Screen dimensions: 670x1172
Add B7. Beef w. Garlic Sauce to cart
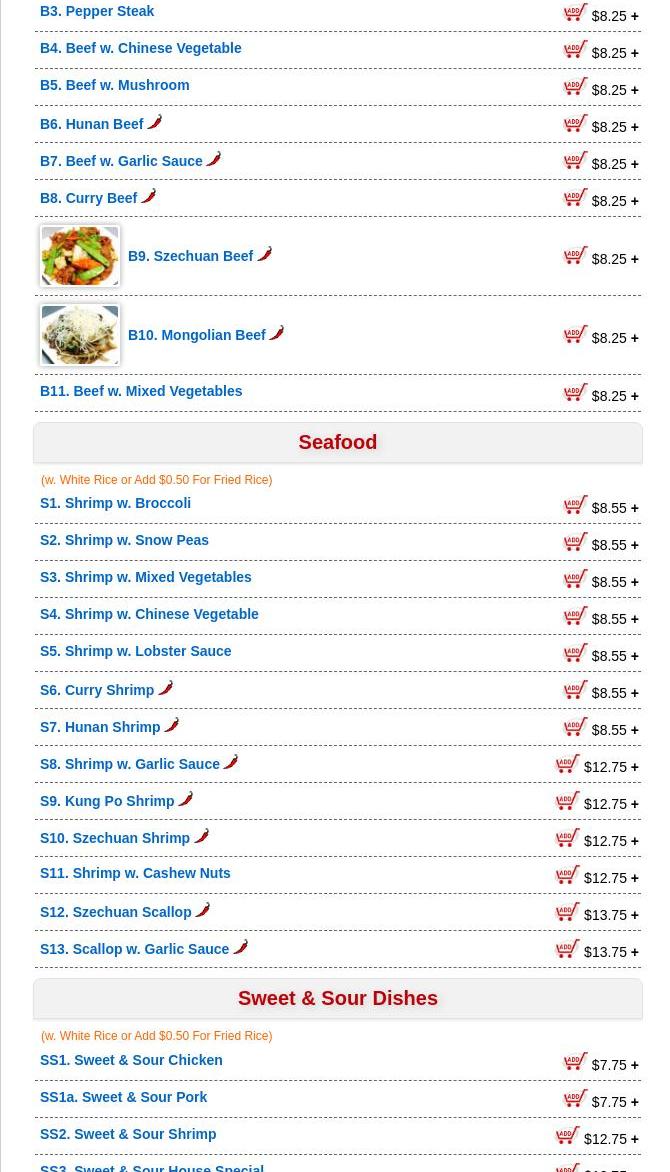575,160
